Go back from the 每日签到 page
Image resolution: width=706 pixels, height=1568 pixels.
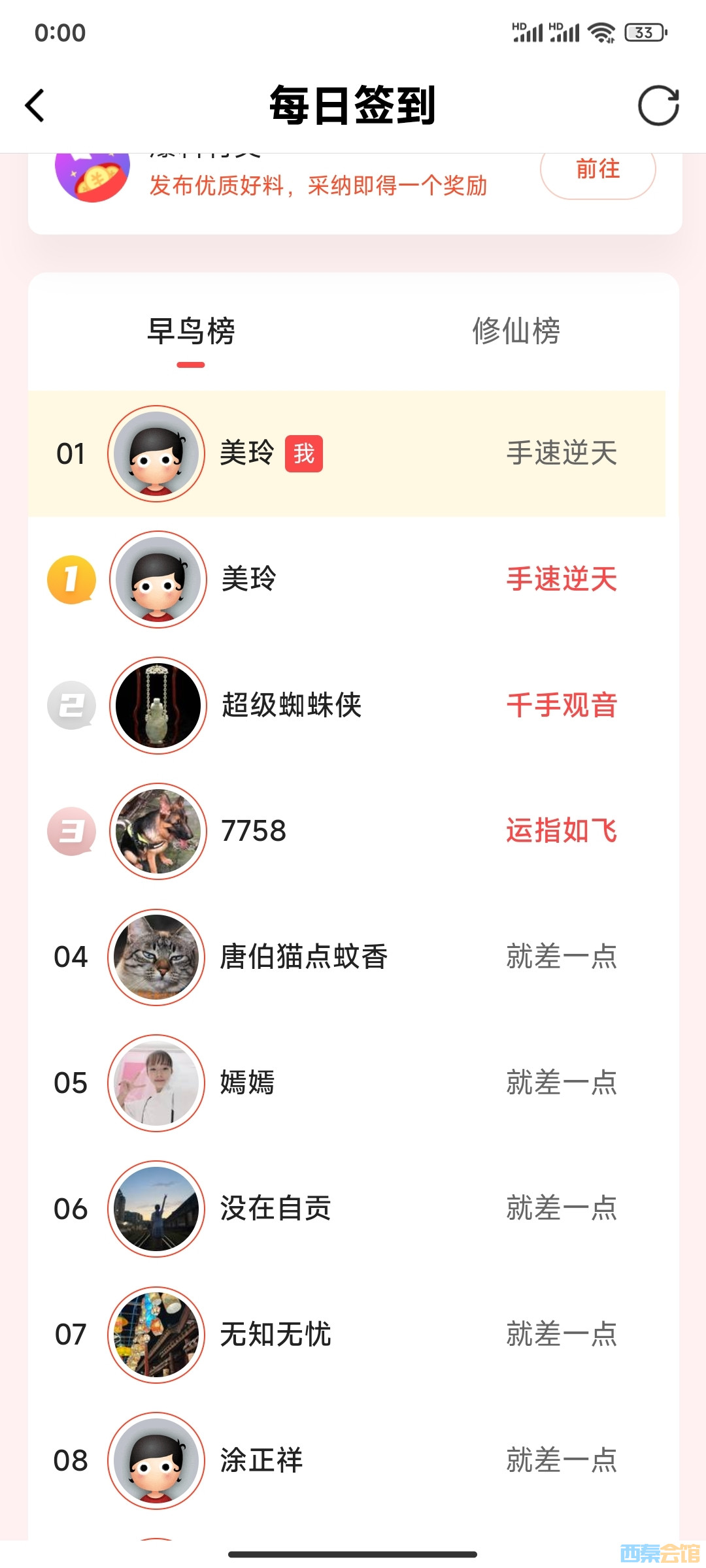coord(35,106)
